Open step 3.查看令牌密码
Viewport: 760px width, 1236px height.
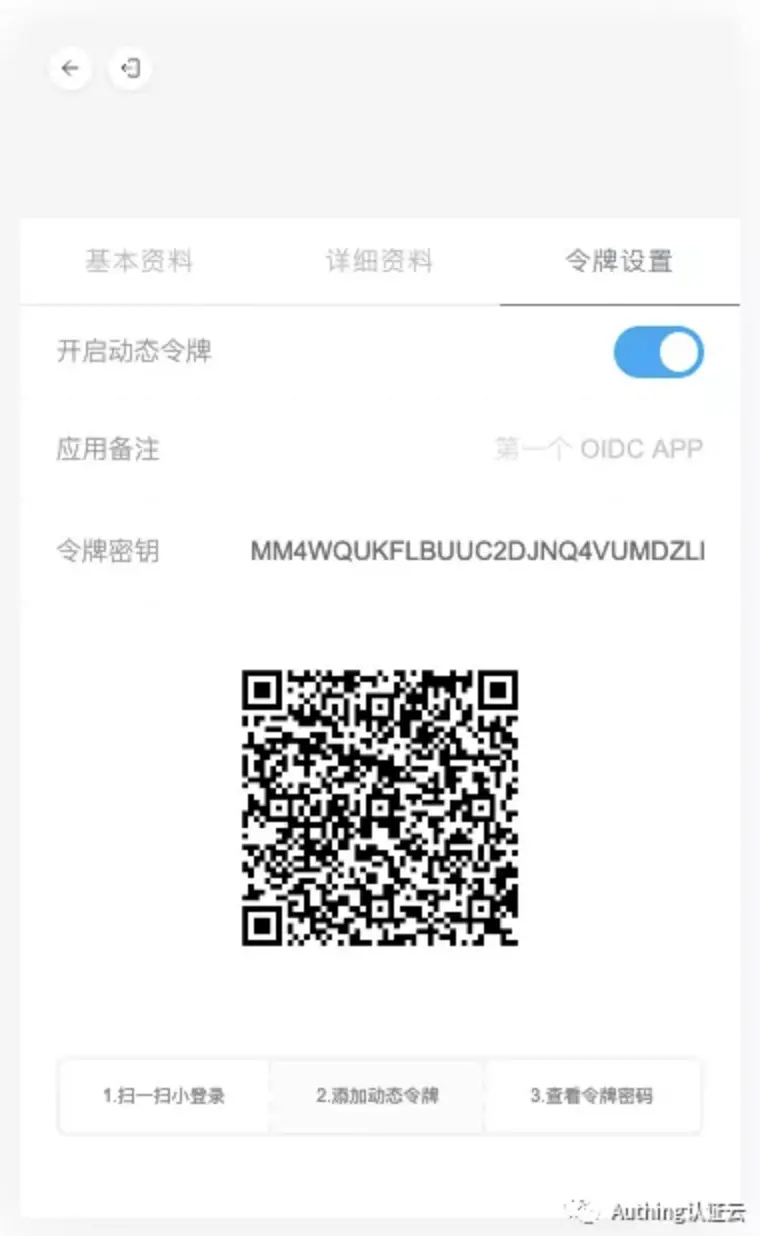tap(591, 1096)
